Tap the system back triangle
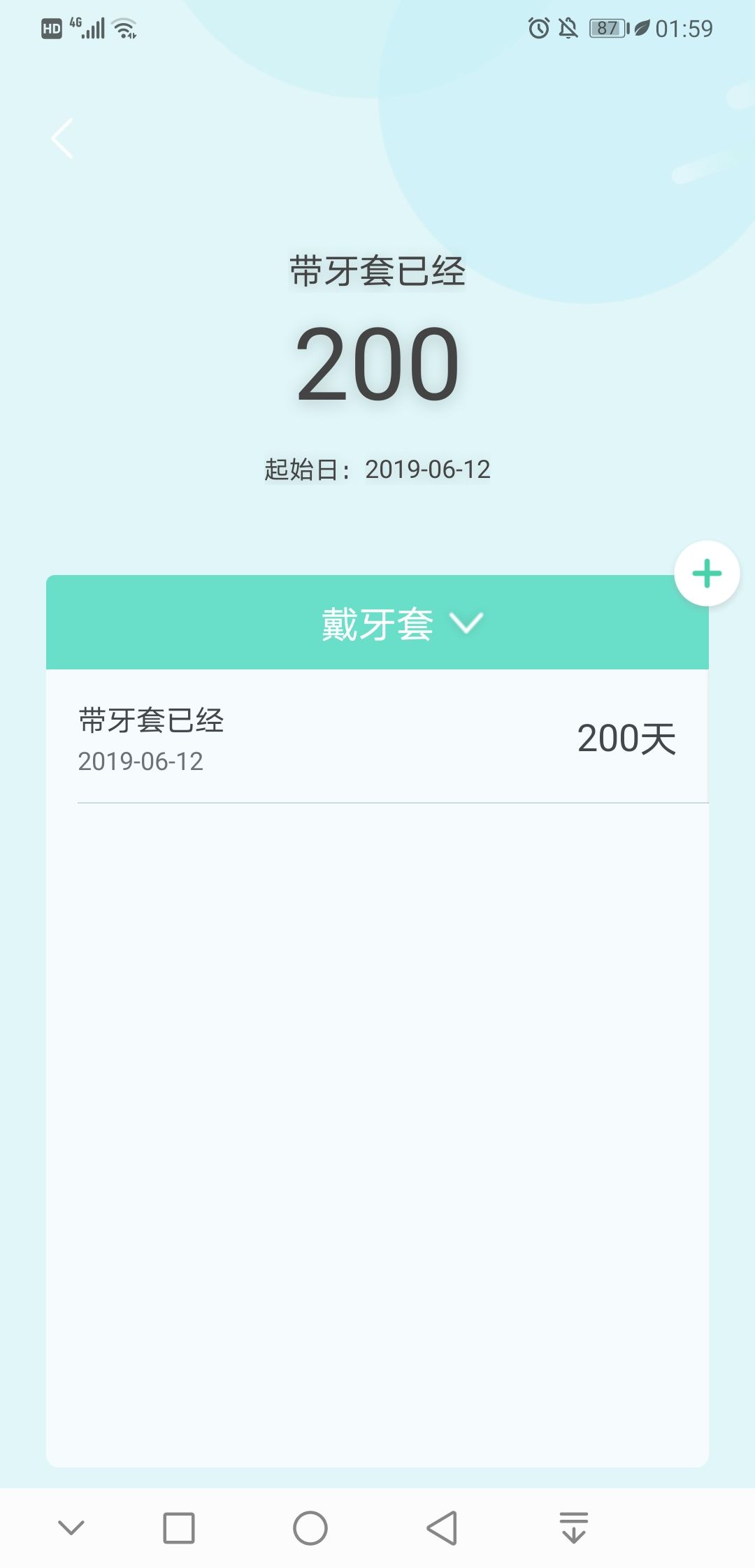This screenshot has width=755, height=1568. coord(442,1527)
